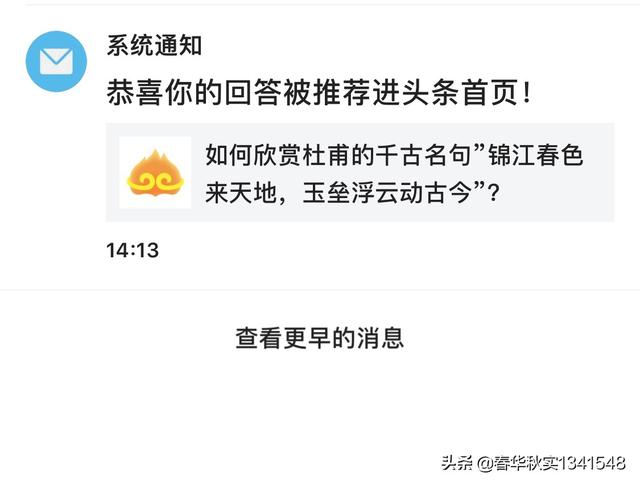
Task: Tap 查看更早的消息 to load earlier messages
Action: pyautogui.click(x=320, y=338)
